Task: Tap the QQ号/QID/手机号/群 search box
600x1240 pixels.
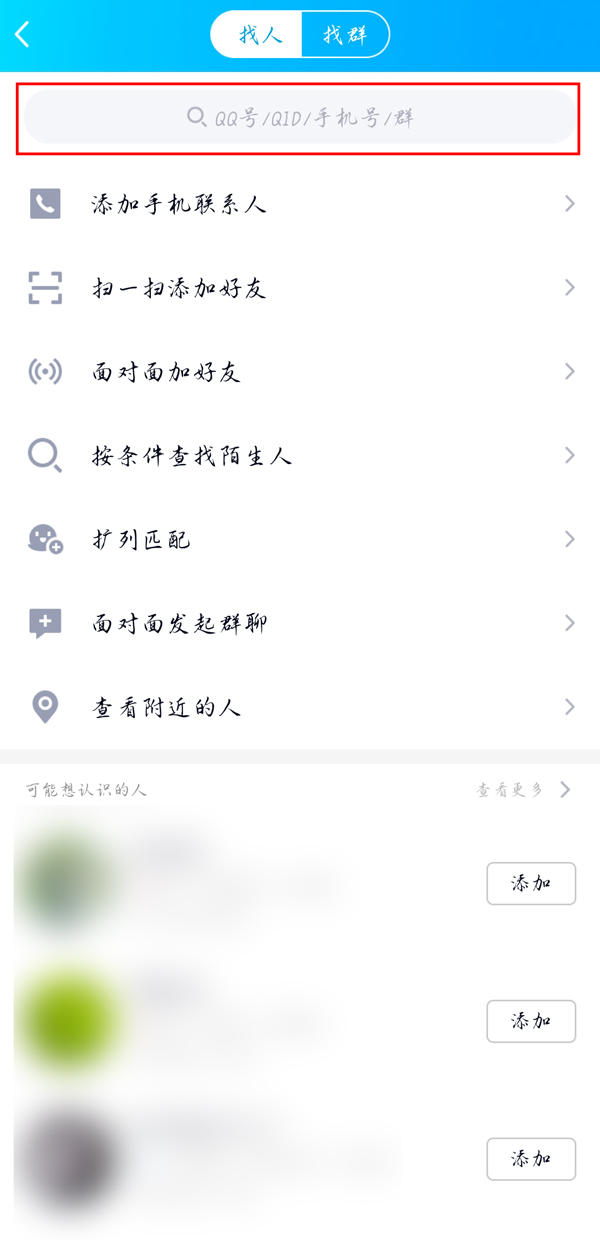Action: [x=300, y=118]
